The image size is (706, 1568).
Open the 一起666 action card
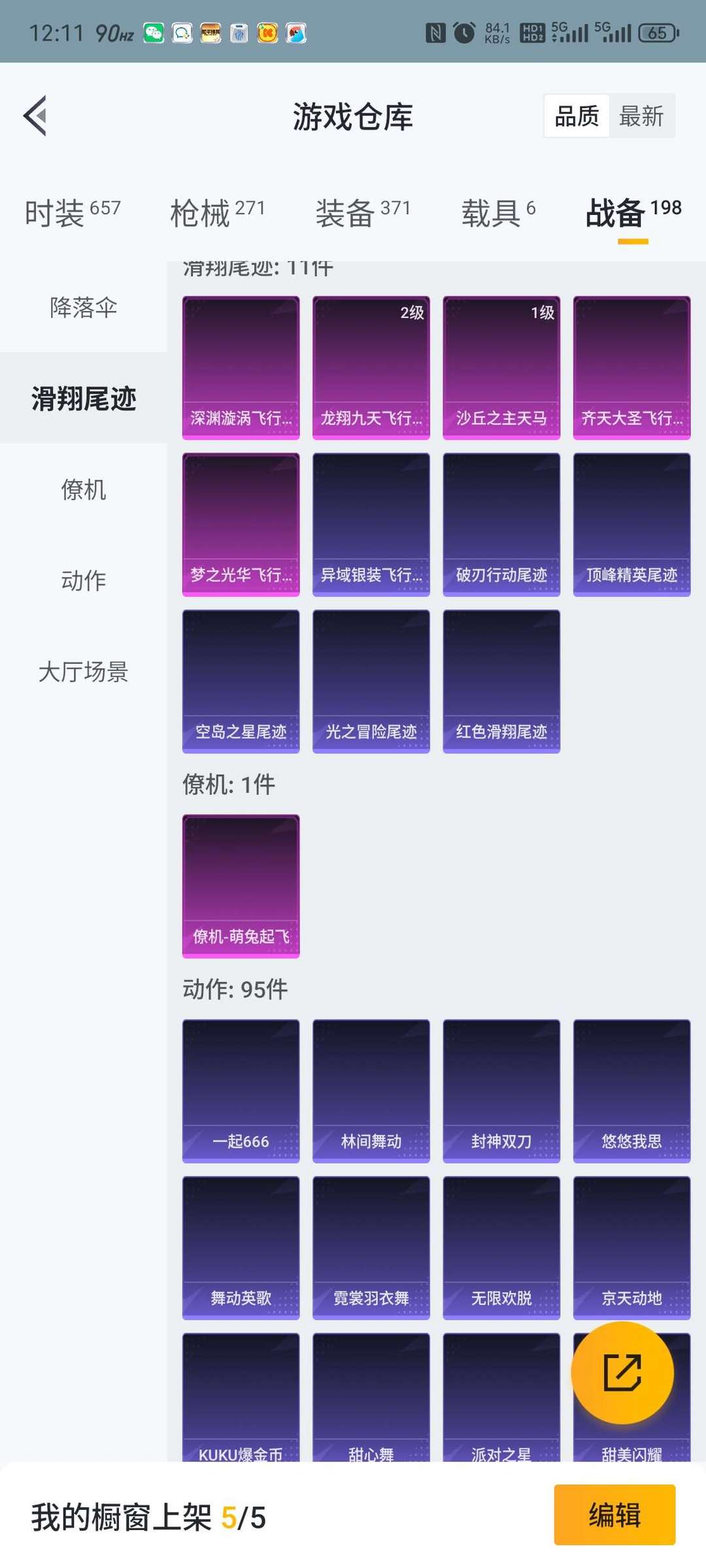click(241, 1091)
